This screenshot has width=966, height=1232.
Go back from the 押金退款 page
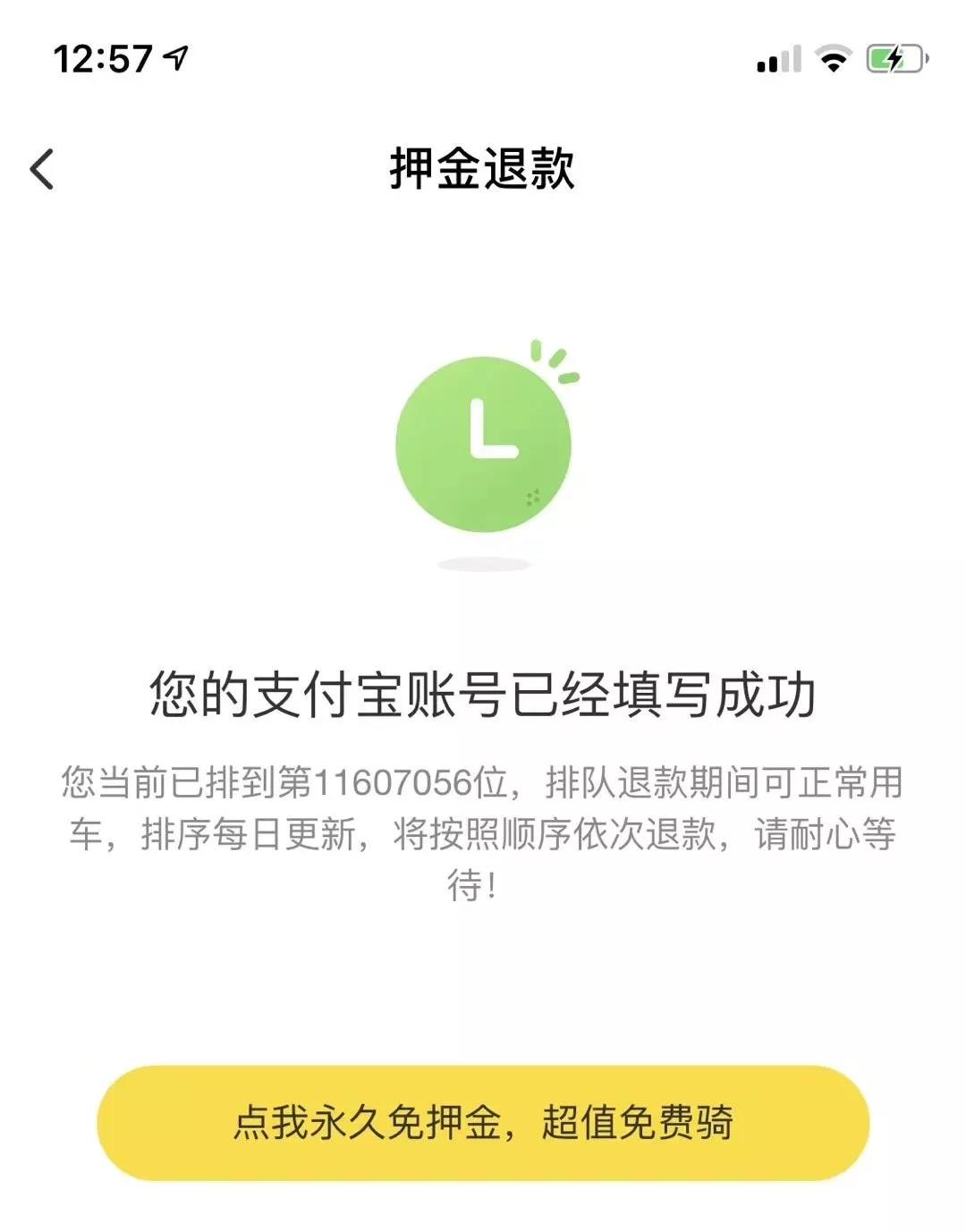(x=42, y=169)
